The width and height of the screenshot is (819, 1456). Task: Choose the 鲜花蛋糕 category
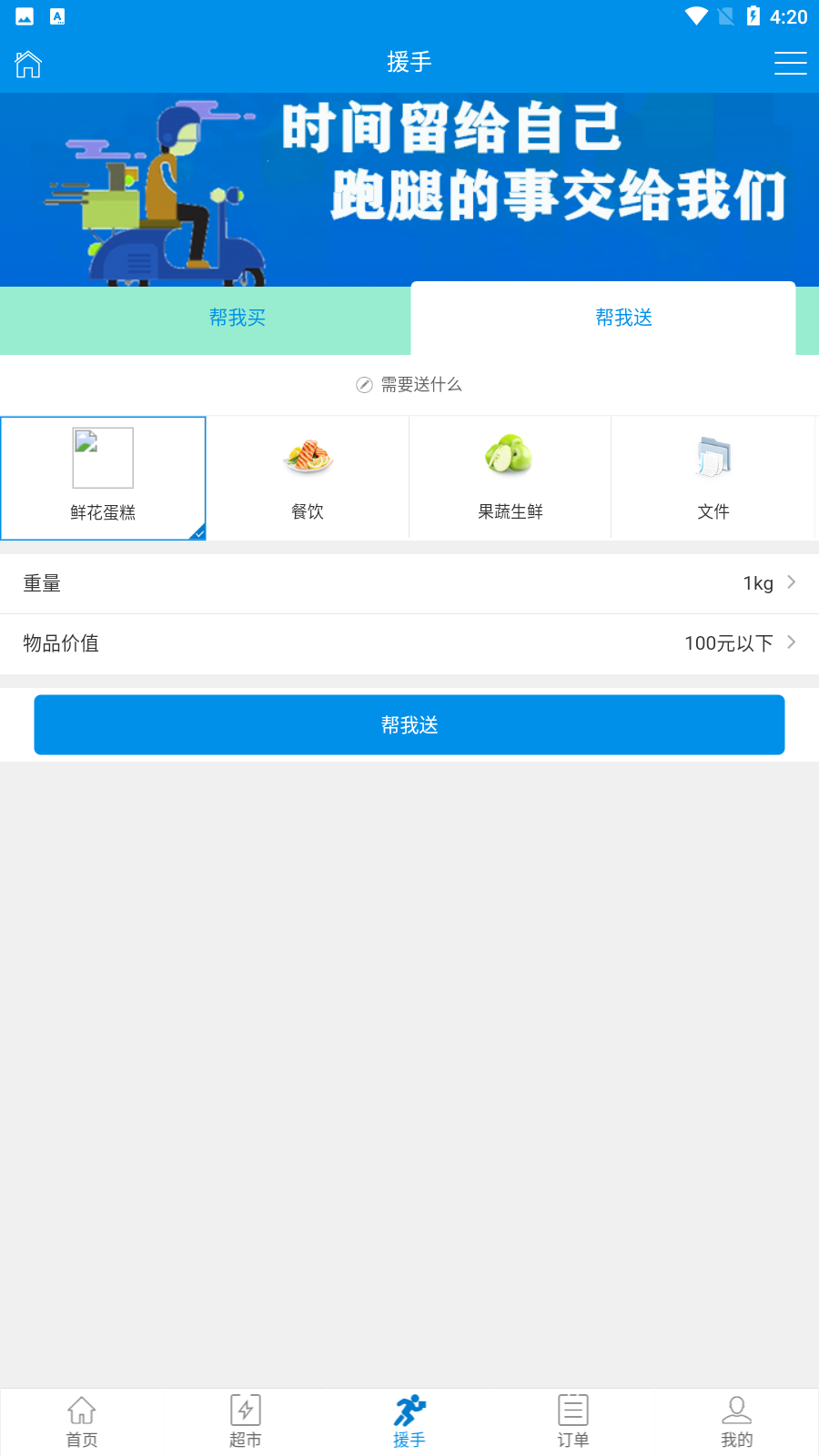(103, 478)
